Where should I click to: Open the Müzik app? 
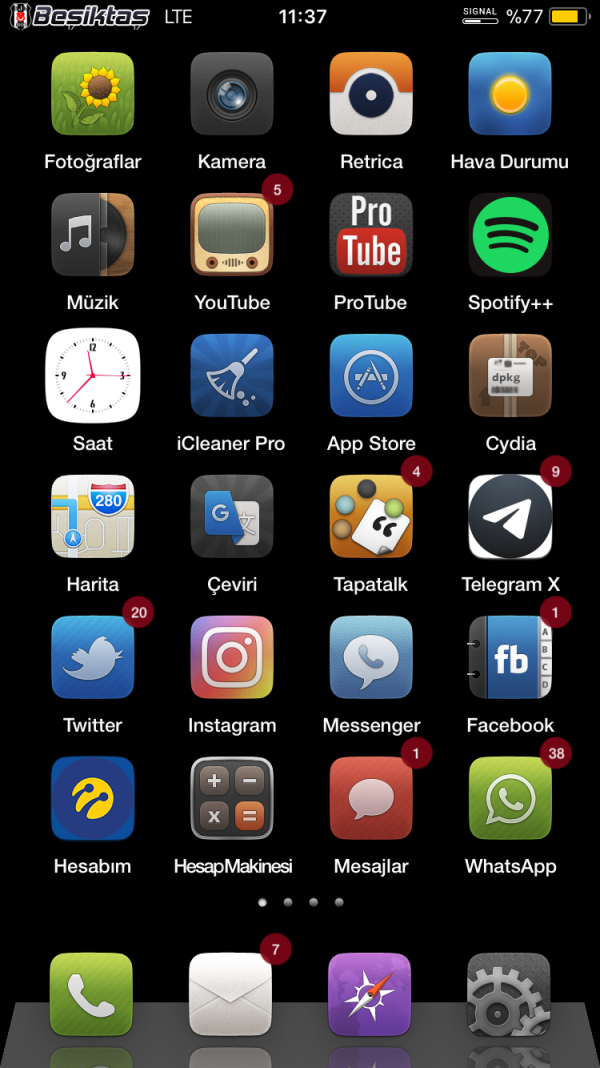click(92, 235)
